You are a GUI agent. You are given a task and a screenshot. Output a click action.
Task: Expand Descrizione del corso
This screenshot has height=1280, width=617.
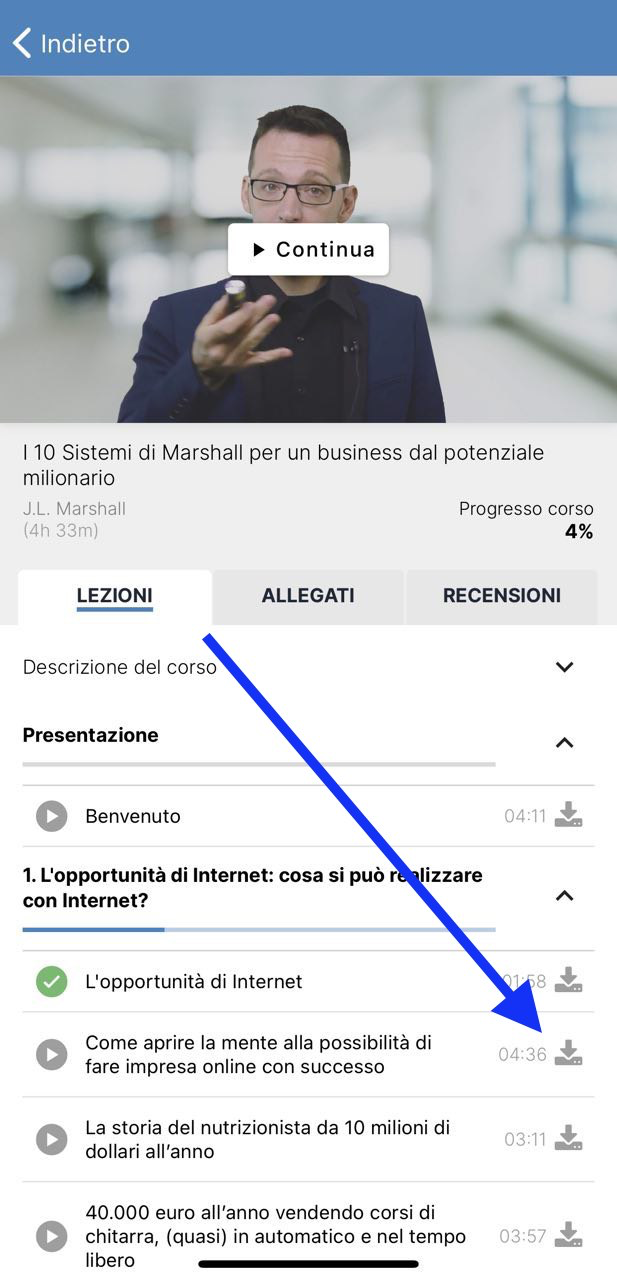click(564, 667)
